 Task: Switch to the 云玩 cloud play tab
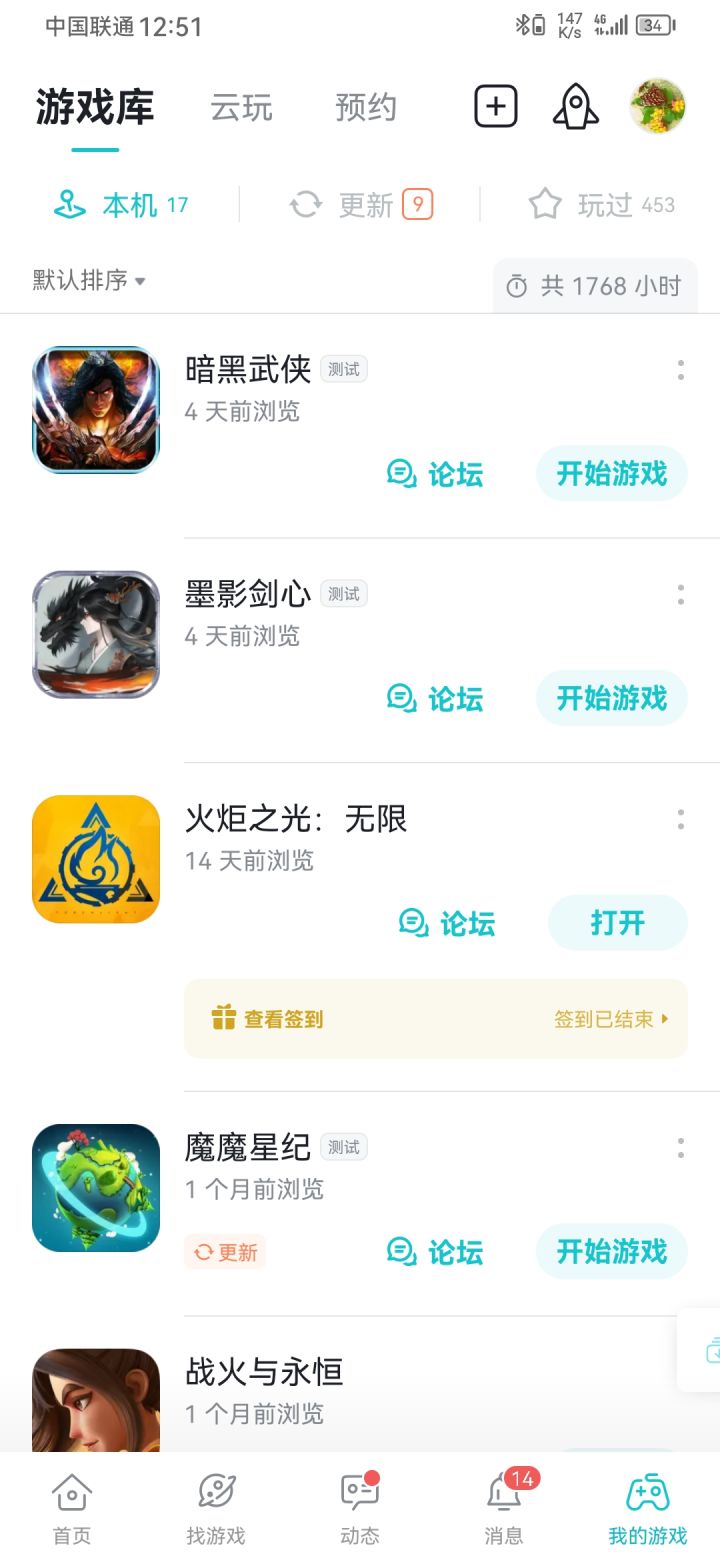tap(242, 106)
